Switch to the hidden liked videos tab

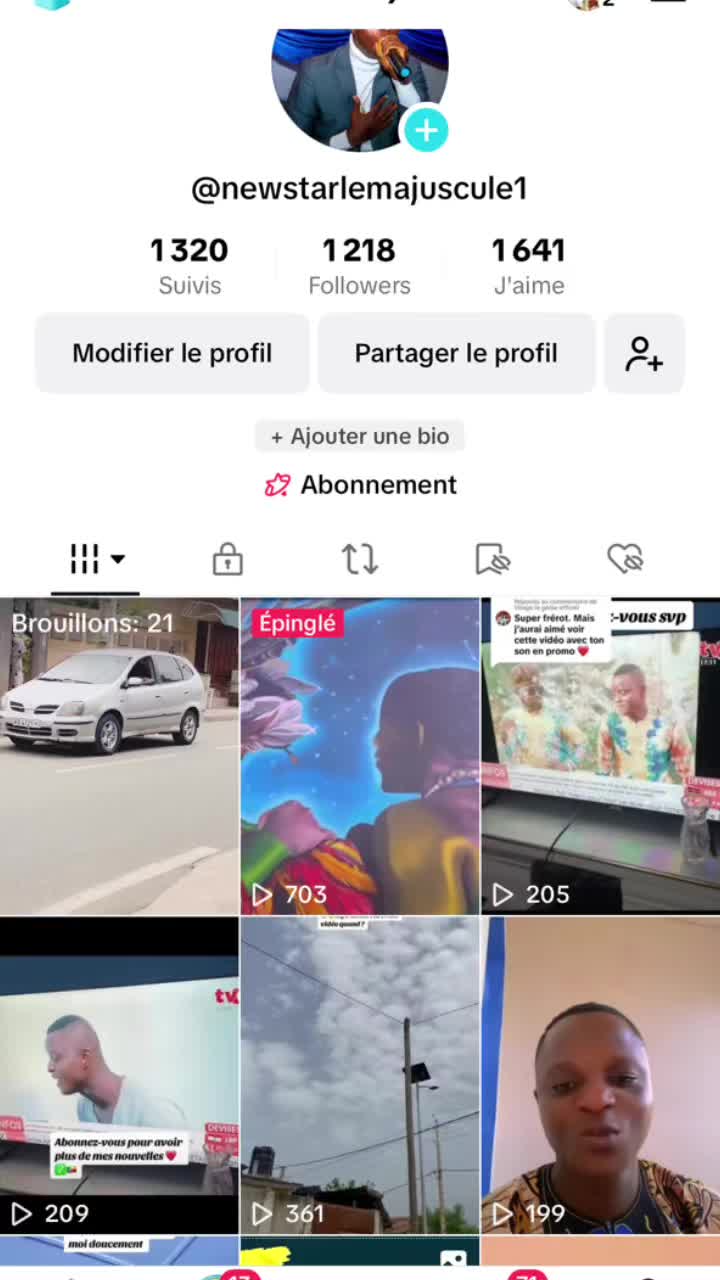click(x=625, y=559)
